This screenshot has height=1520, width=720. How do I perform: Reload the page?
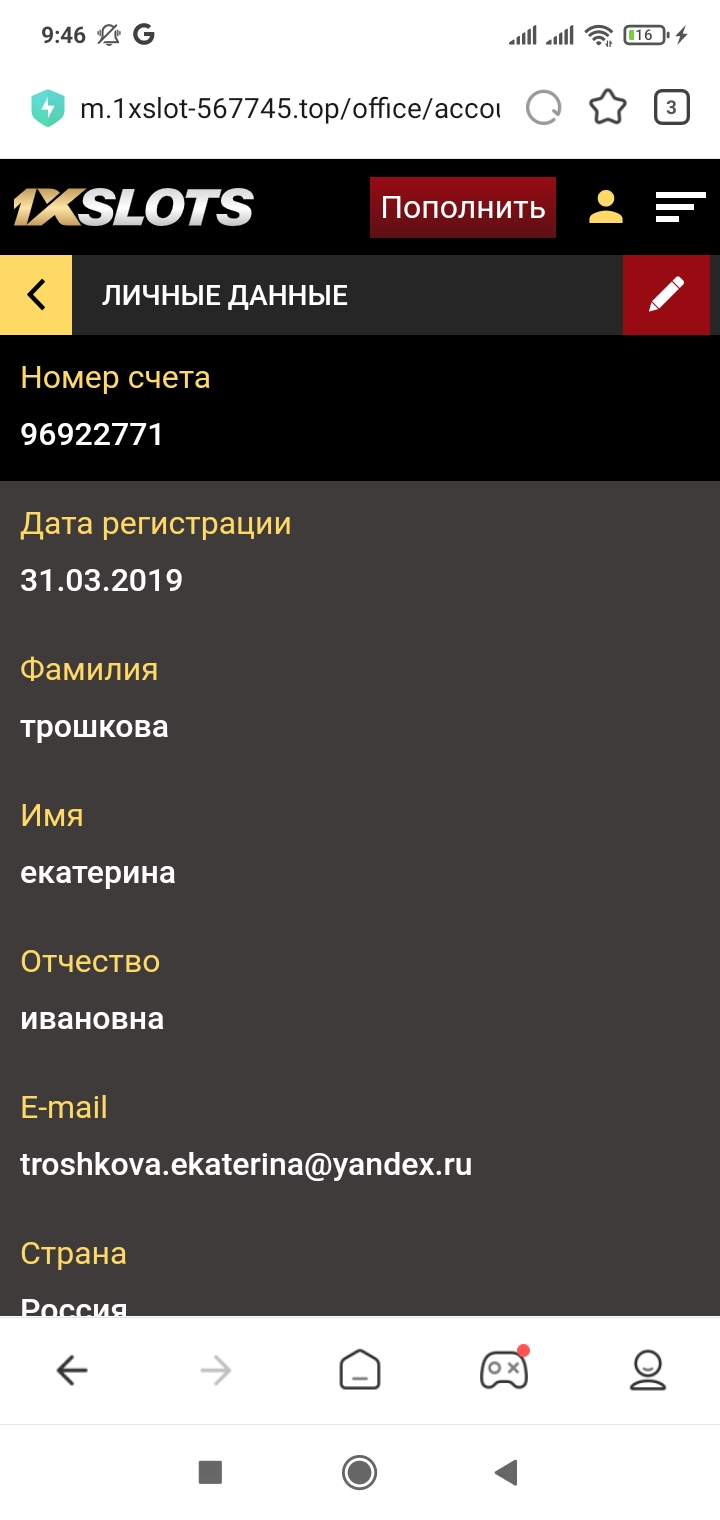[543, 108]
